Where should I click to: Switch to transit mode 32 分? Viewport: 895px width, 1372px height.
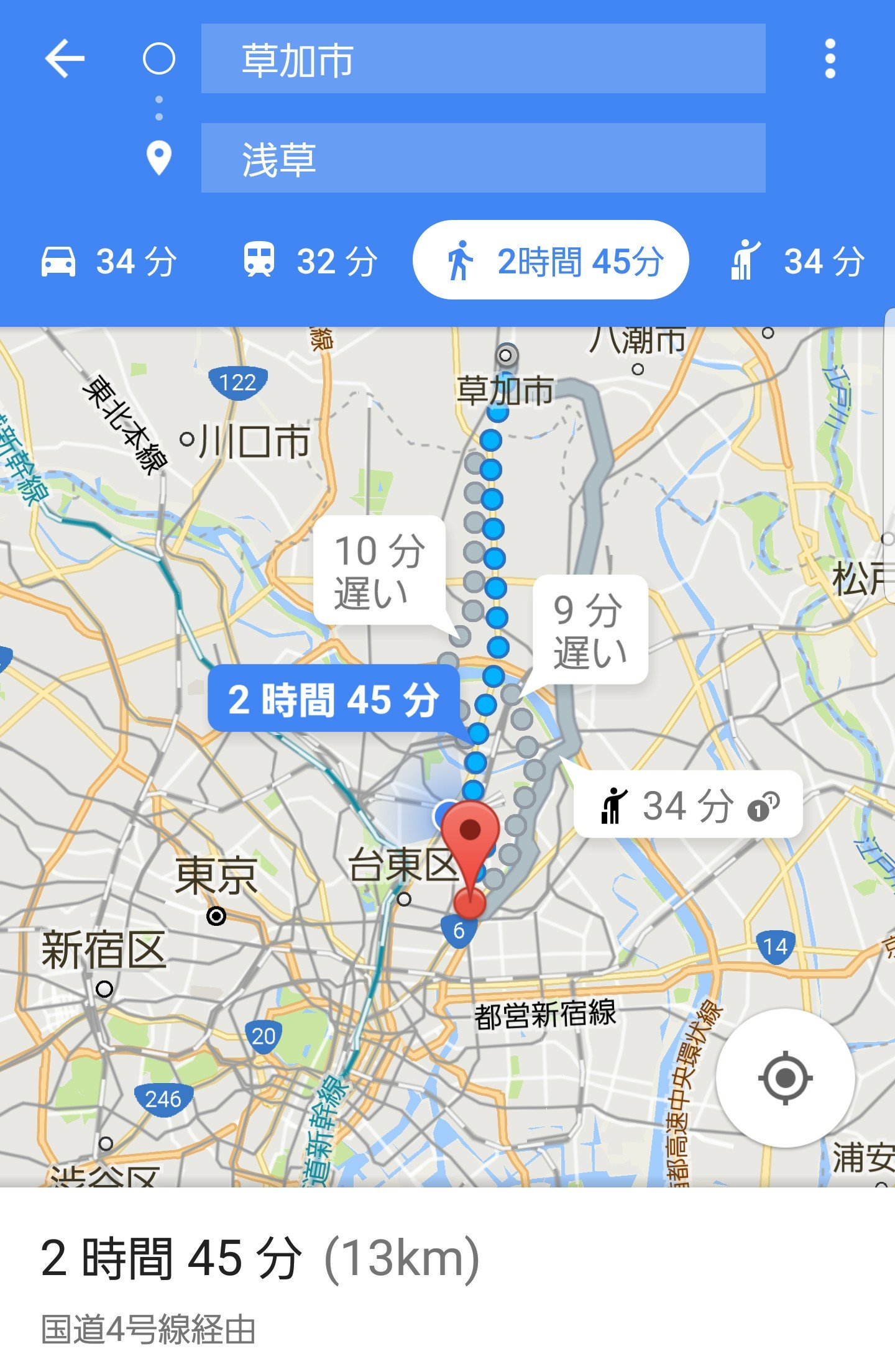tap(310, 261)
